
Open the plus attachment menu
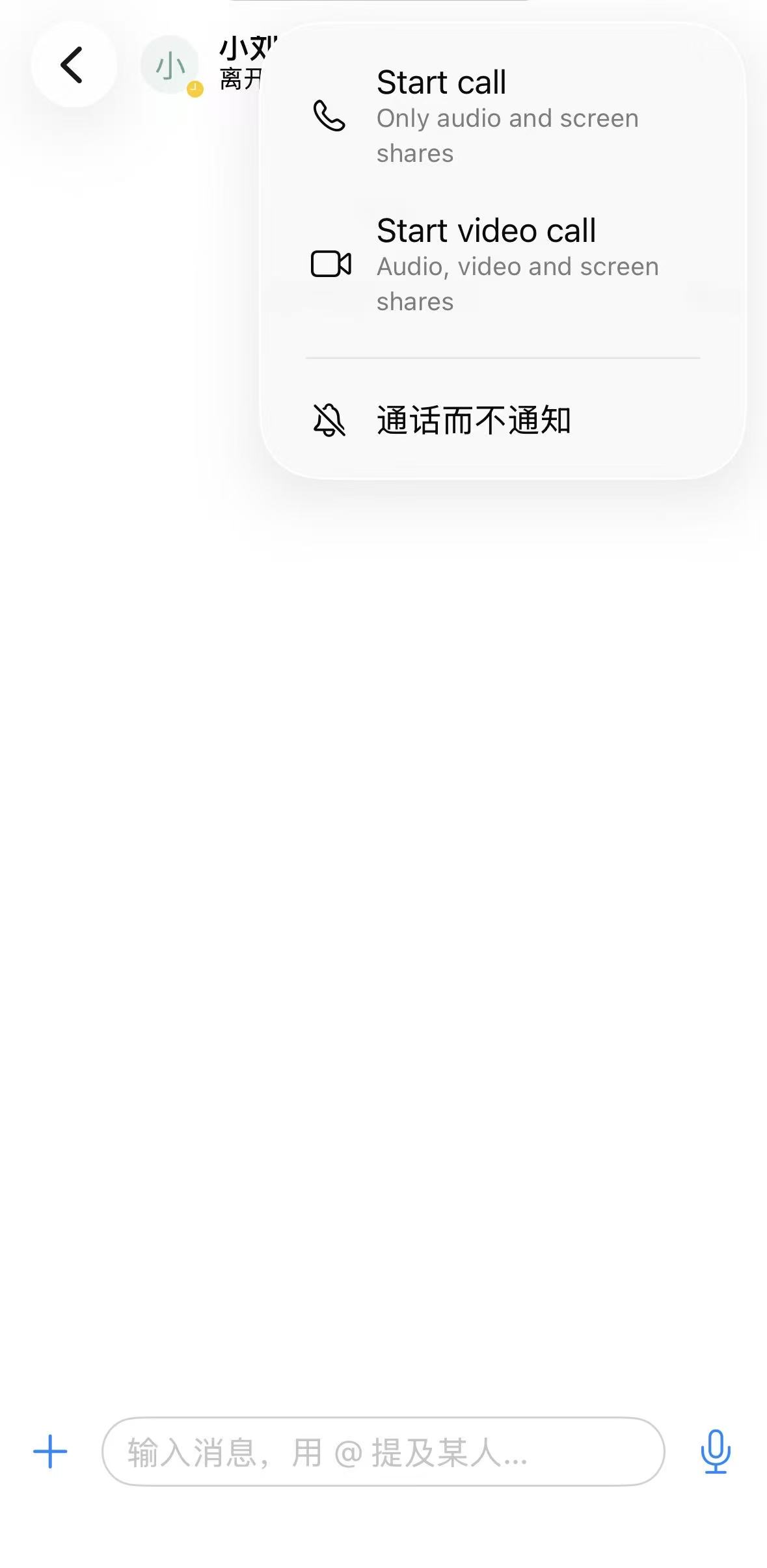(x=50, y=1452)
